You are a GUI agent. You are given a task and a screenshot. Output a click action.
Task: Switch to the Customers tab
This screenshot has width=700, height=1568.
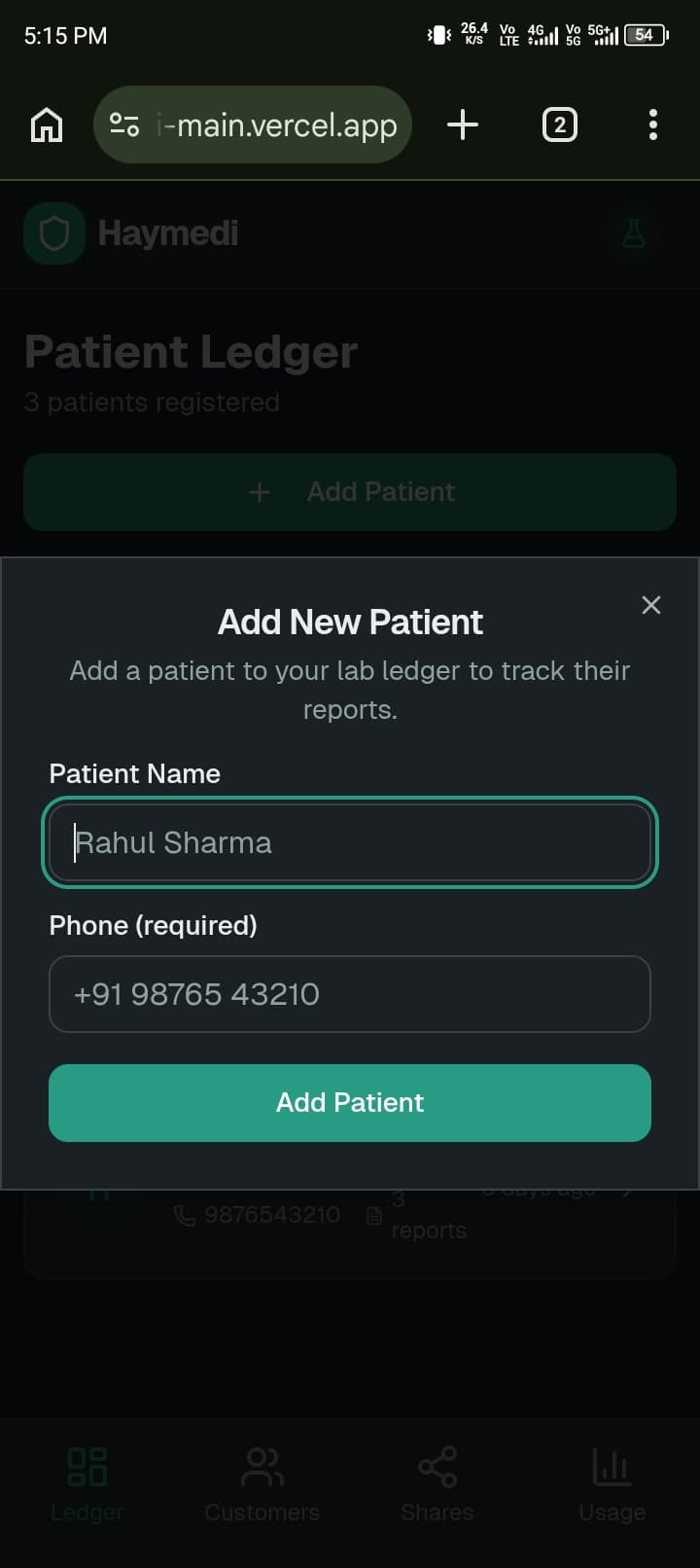coord(262,1479)
